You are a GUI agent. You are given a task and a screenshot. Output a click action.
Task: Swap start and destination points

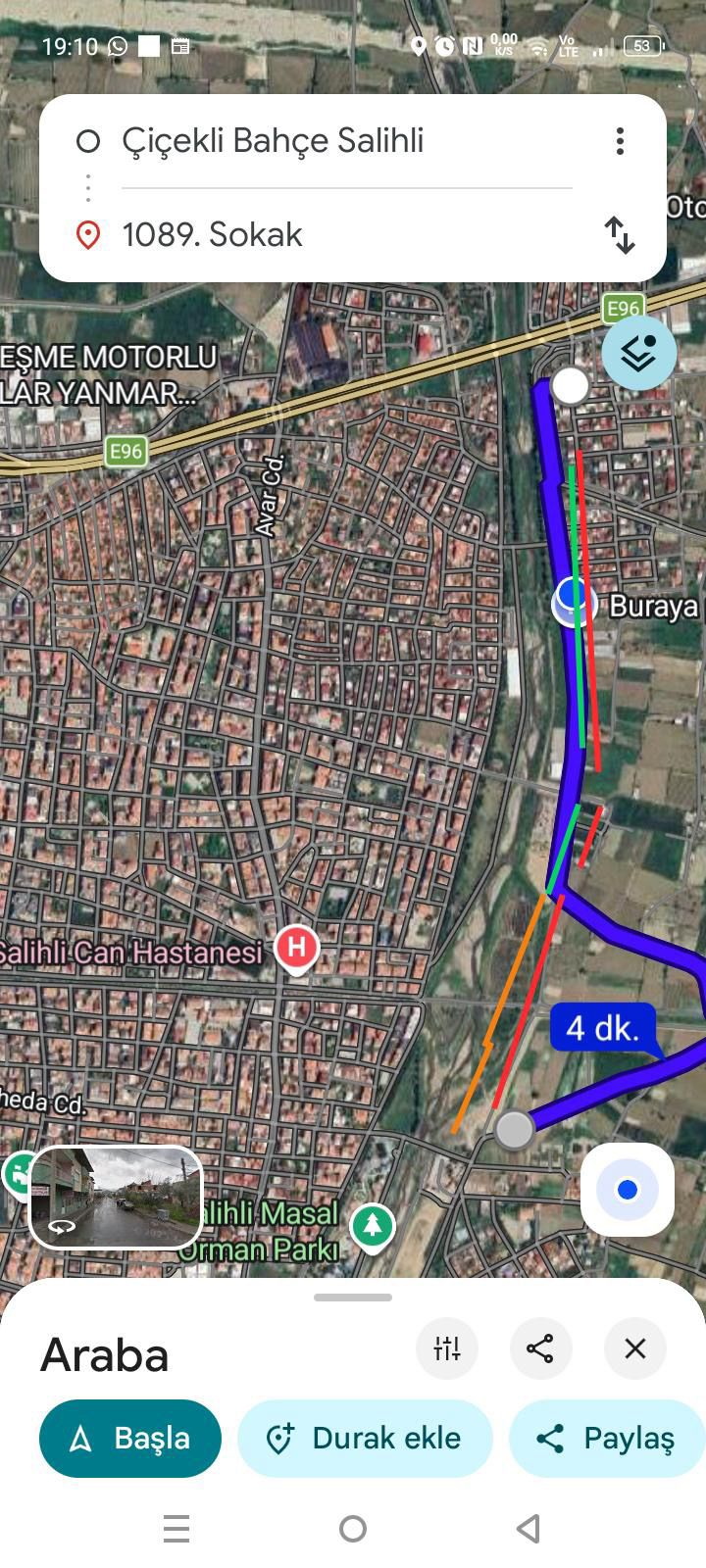click(620, 235)
